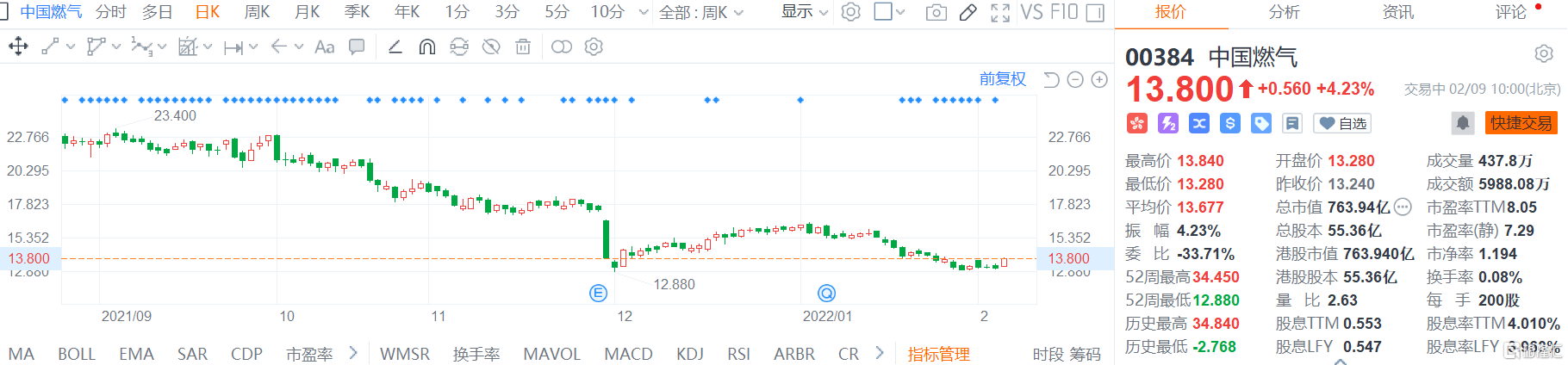Screen dimensions: 1568x365
Task: Delete drawings with trash icon
Action: pyautogui.click(x=523, y=47)
